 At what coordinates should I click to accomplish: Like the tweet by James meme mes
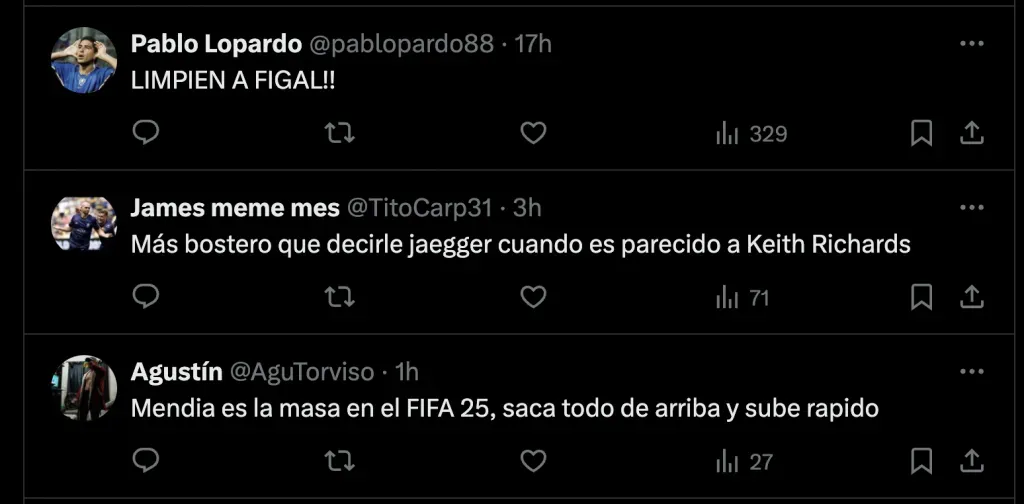(534, 297)
